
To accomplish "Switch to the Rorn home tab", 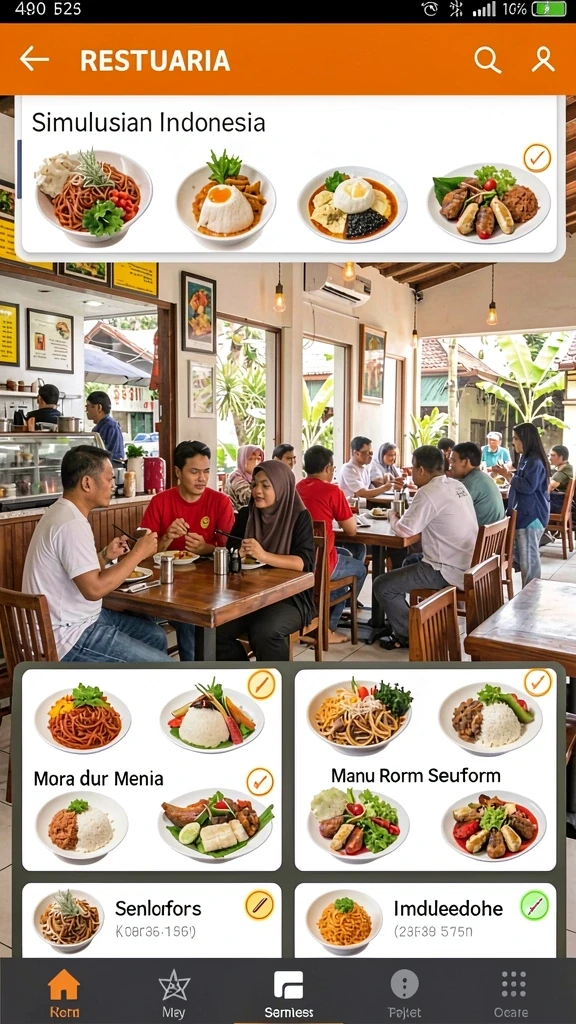I will pos(64,993).
